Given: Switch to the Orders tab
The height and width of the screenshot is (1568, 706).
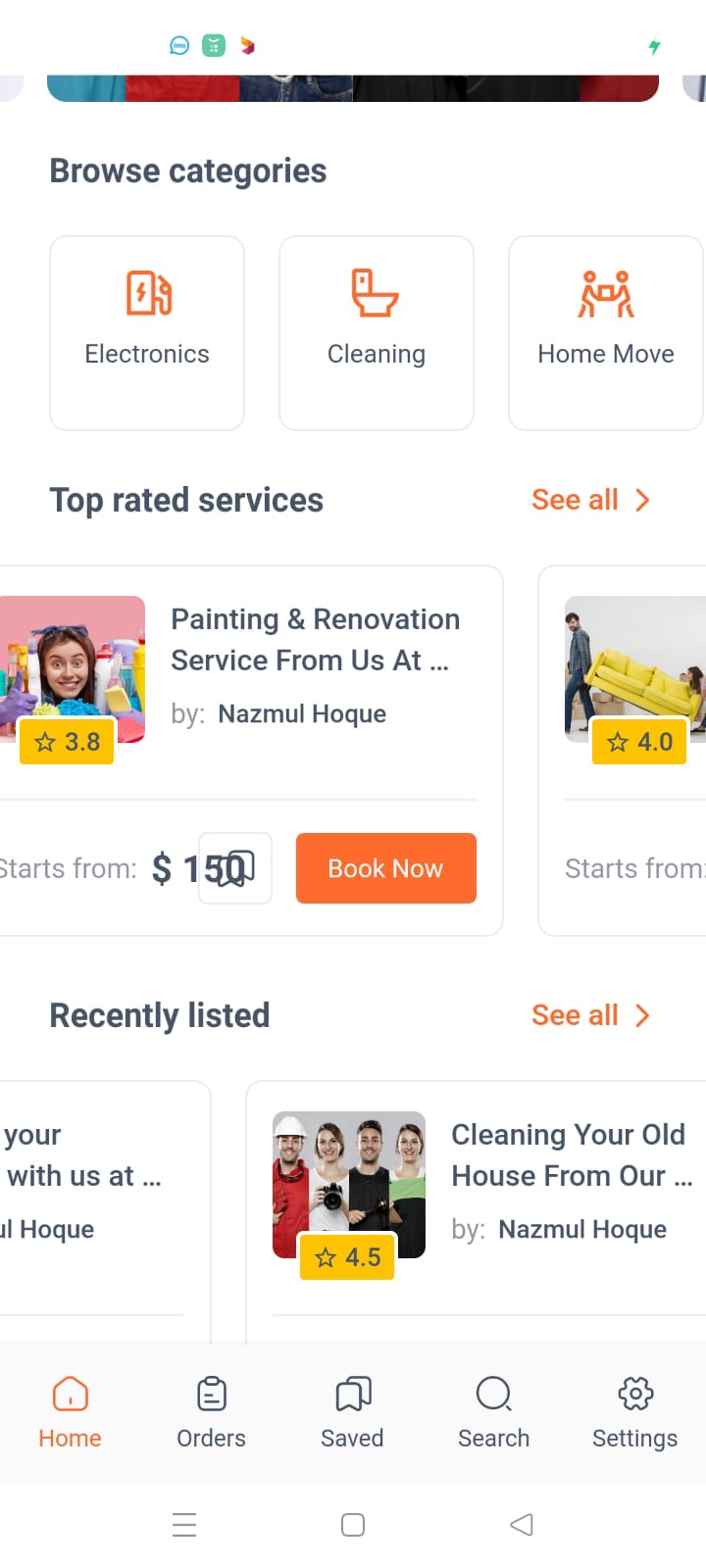Looking at the screenshot, I should [x=212, y=1412].
